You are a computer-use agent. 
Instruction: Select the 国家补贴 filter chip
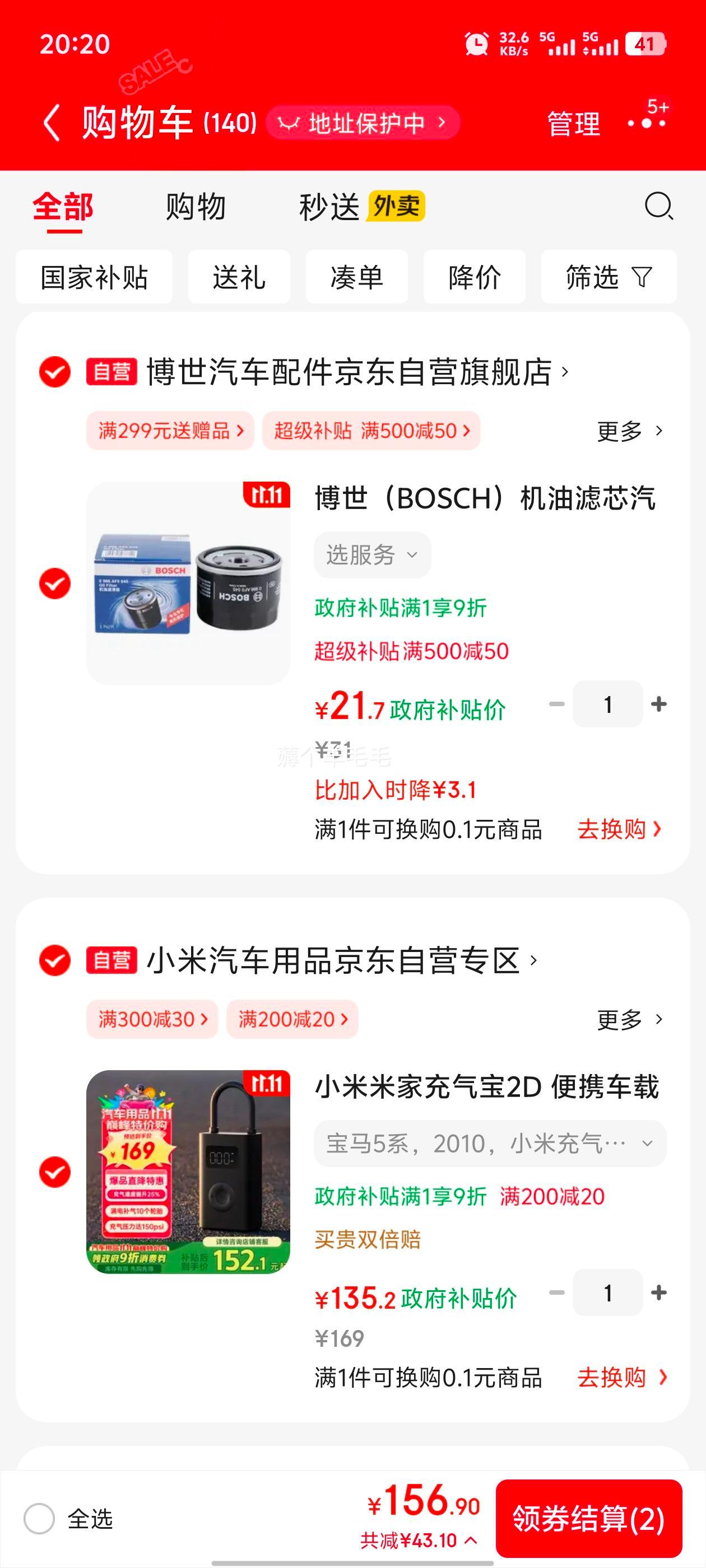94,277
